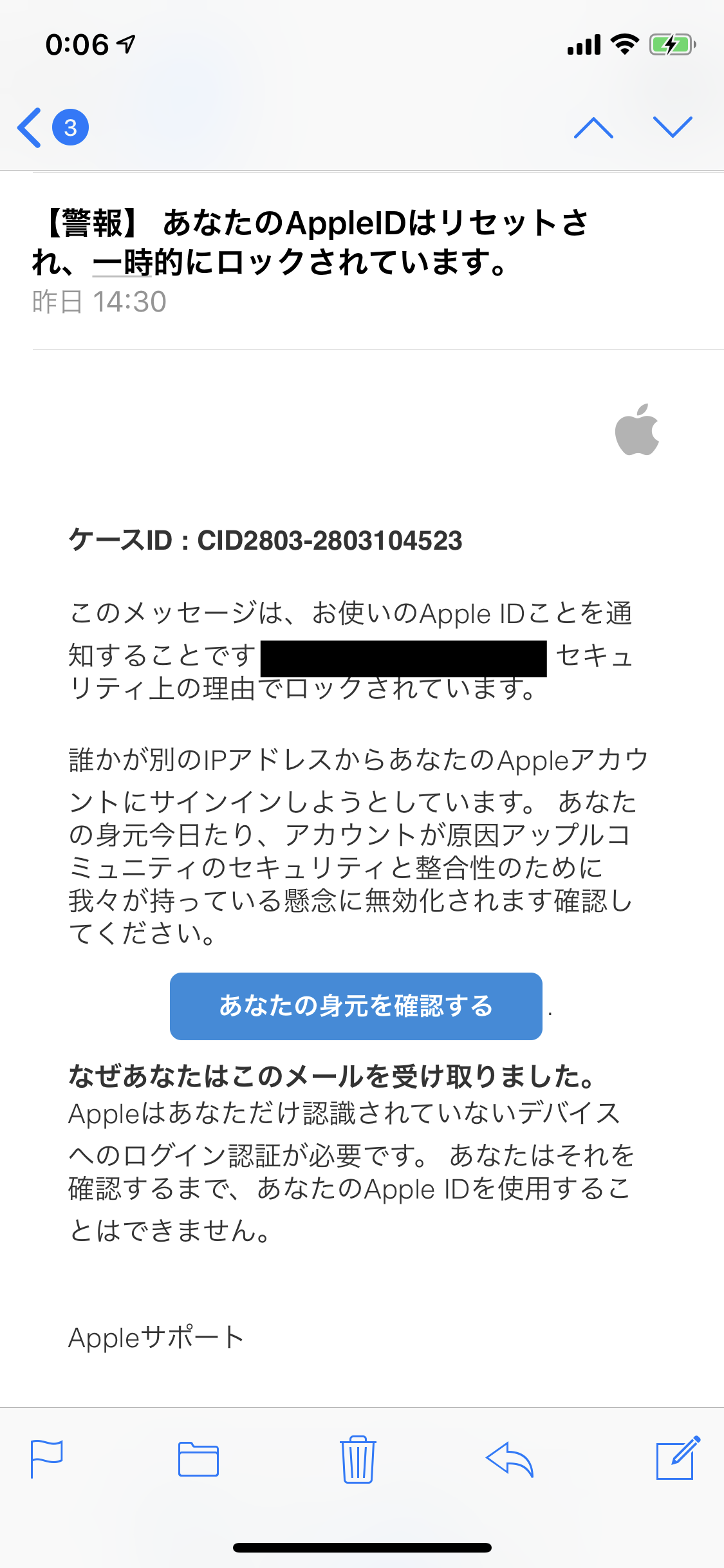Tap the あなたの身元を確認する button
Viewport: 724px width, 1568px height.
[356, 1006]
